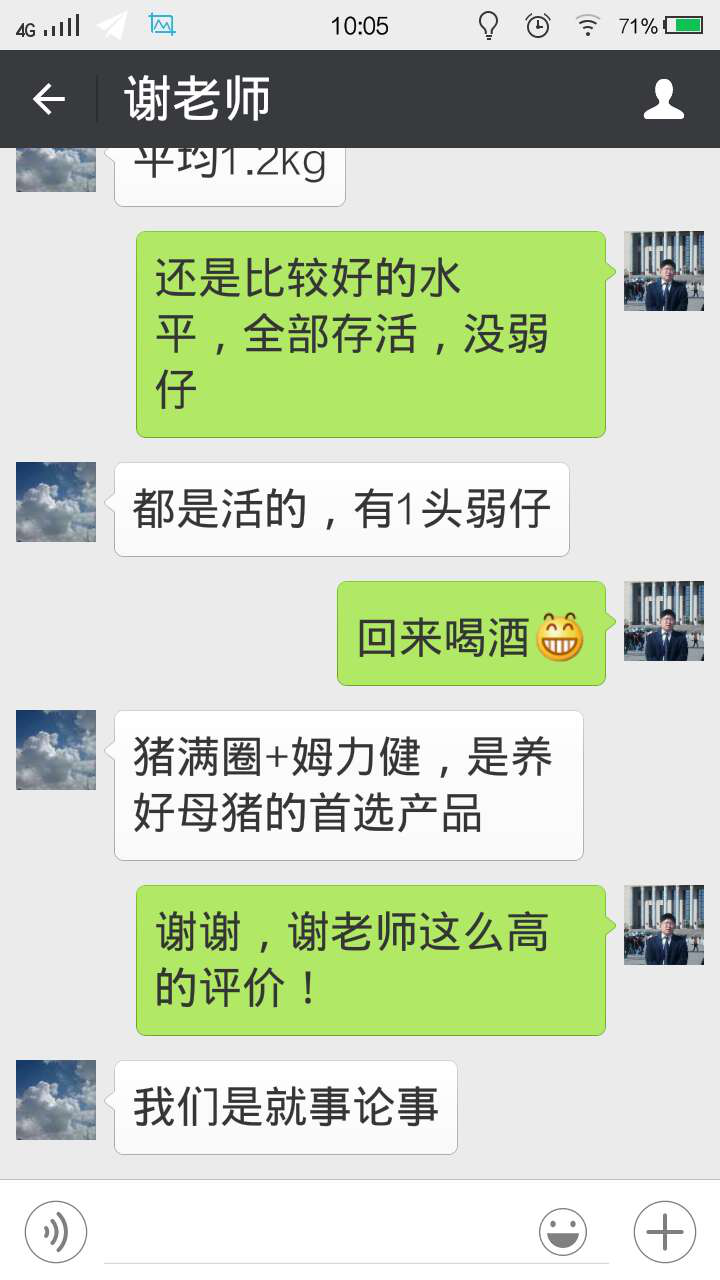
Task: Go back from the 谢老师 chat
Action: coord(48,99)
